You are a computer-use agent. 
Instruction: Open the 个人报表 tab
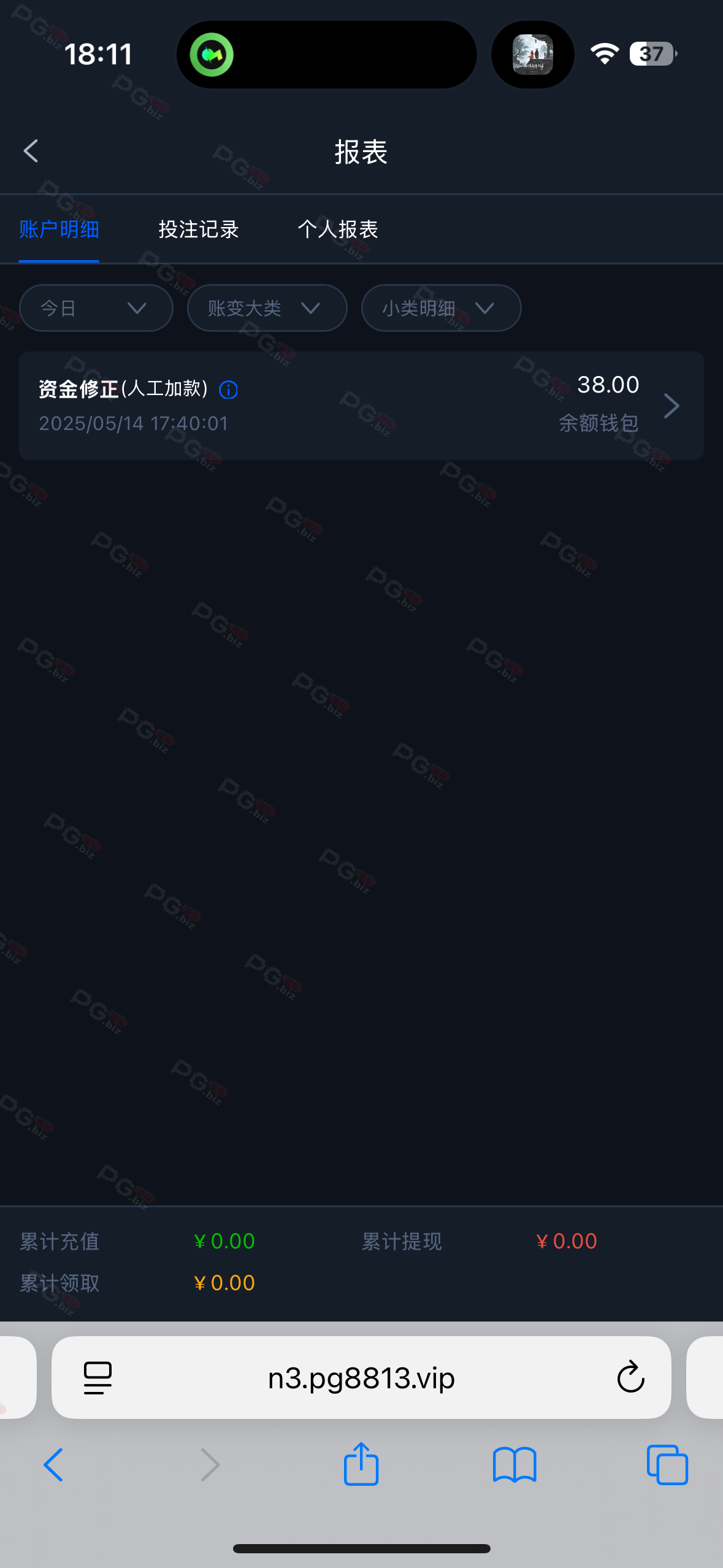click(338, 229)
